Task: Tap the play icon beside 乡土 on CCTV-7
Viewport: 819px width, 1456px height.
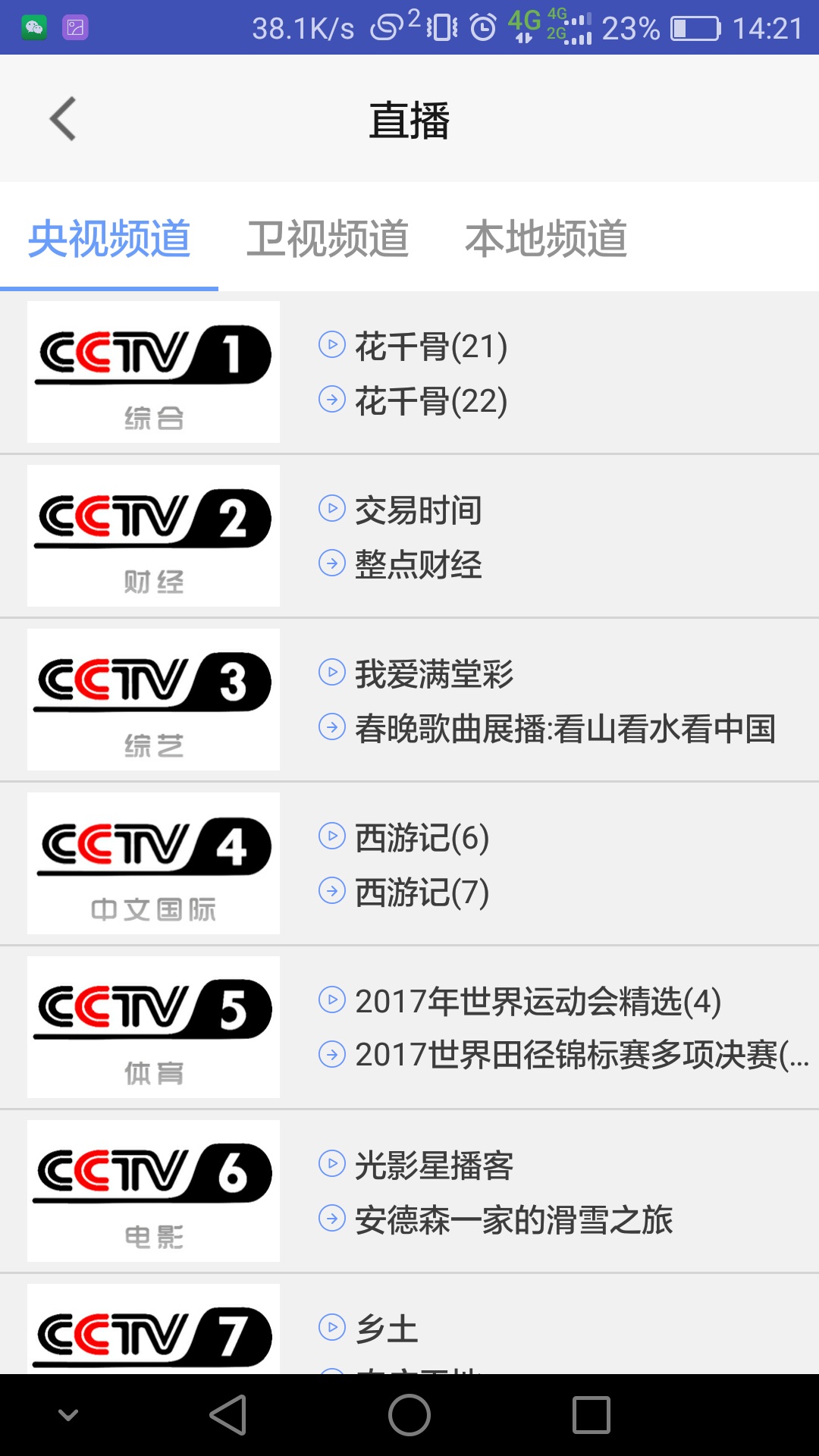Action: [332, 1326]
